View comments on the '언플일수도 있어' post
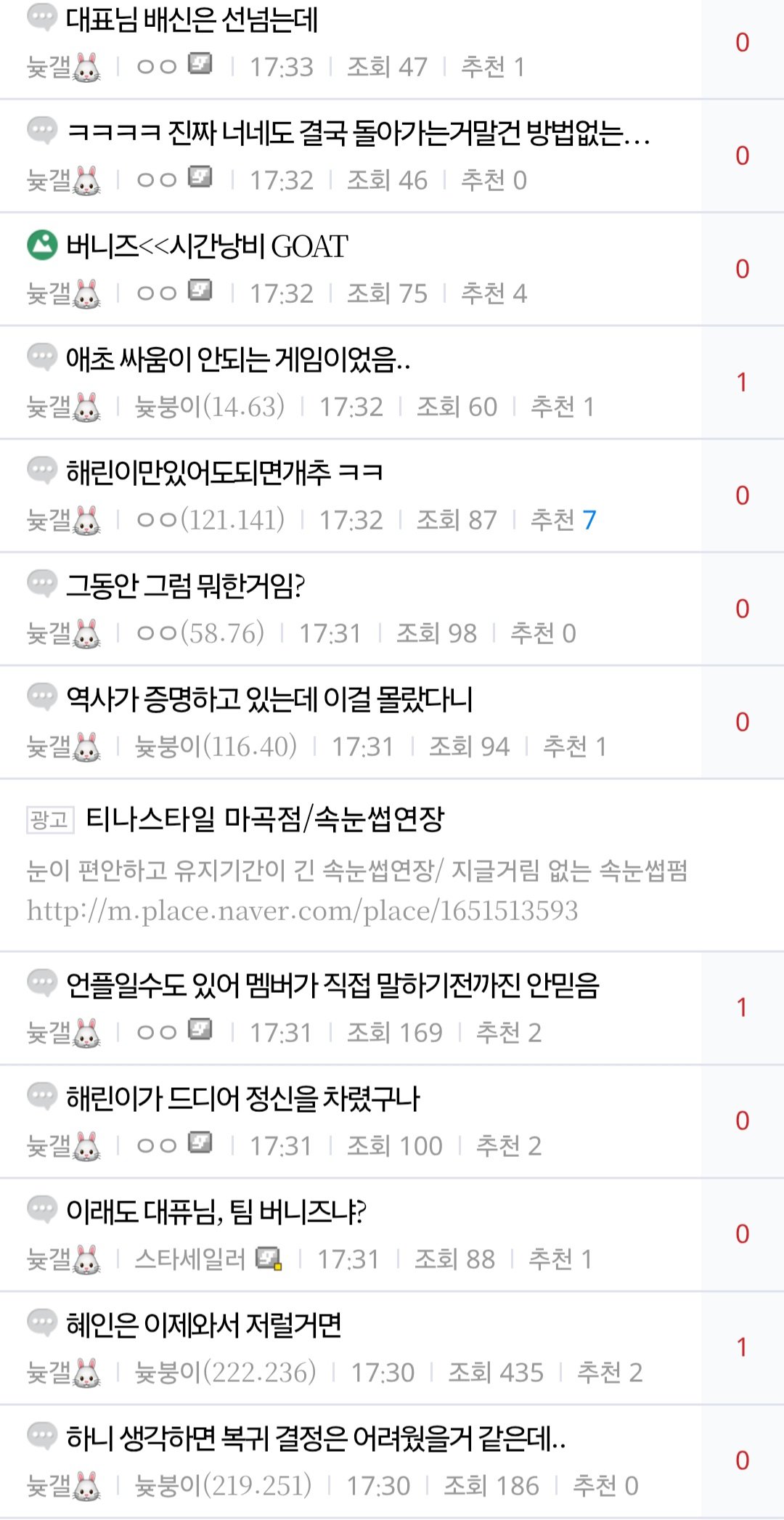This screenshot has width=784, height=1520. (742, 1008)
